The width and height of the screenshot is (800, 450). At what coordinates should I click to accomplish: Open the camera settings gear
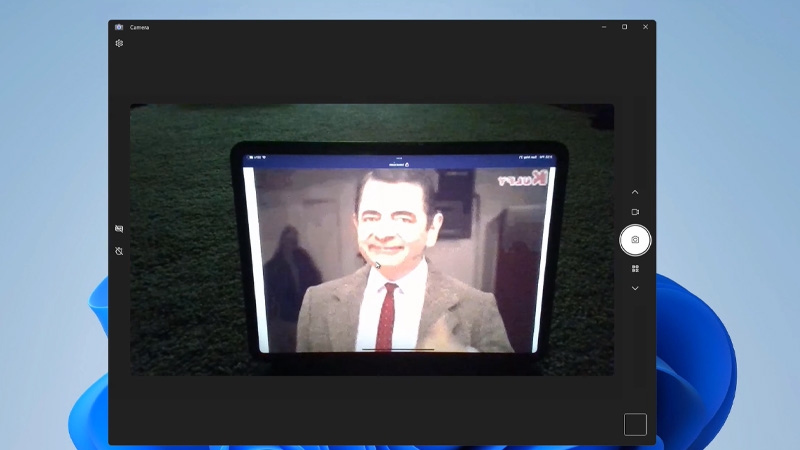119,43
